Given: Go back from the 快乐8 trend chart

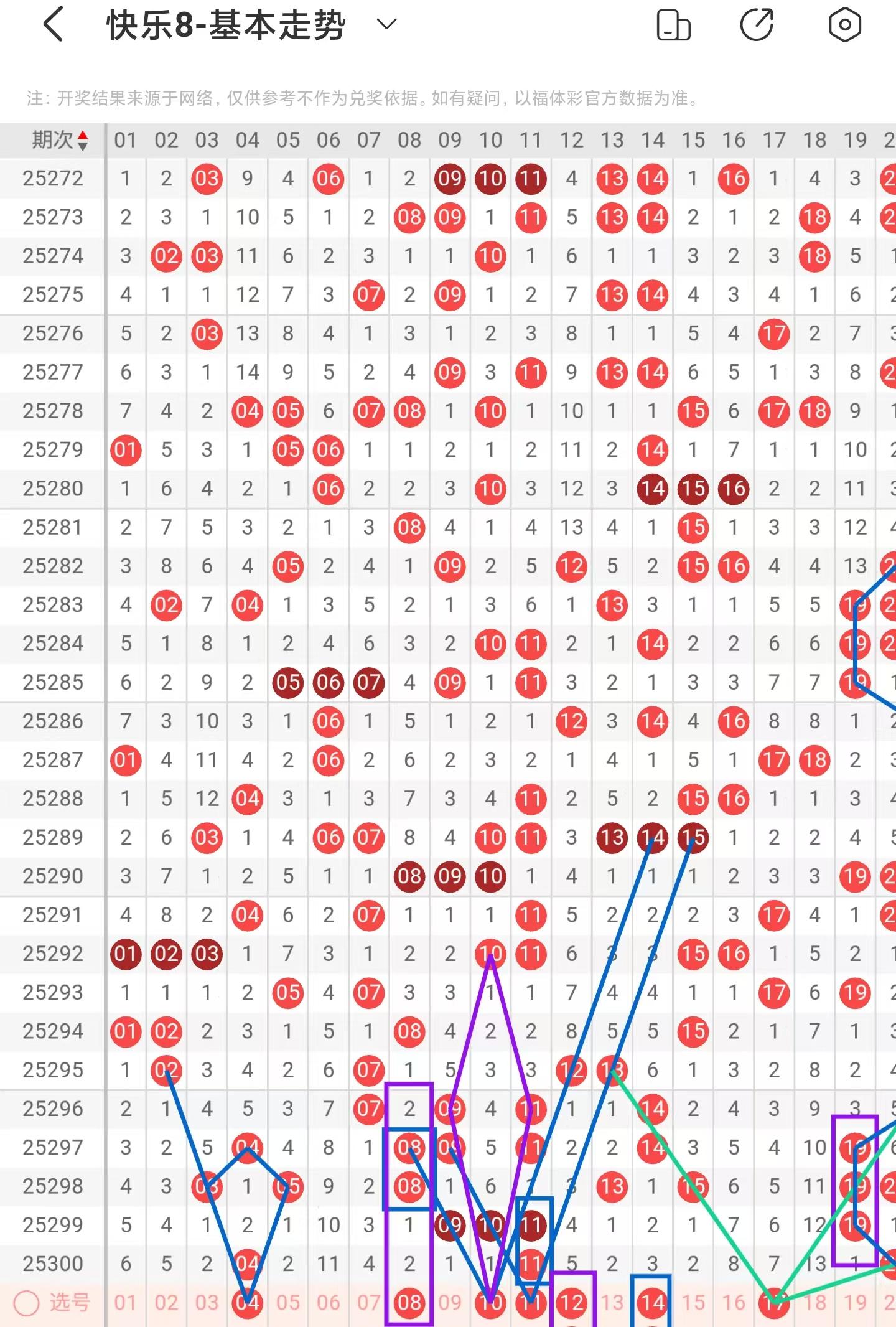Looking at the screenshot, I should point(54,25).
